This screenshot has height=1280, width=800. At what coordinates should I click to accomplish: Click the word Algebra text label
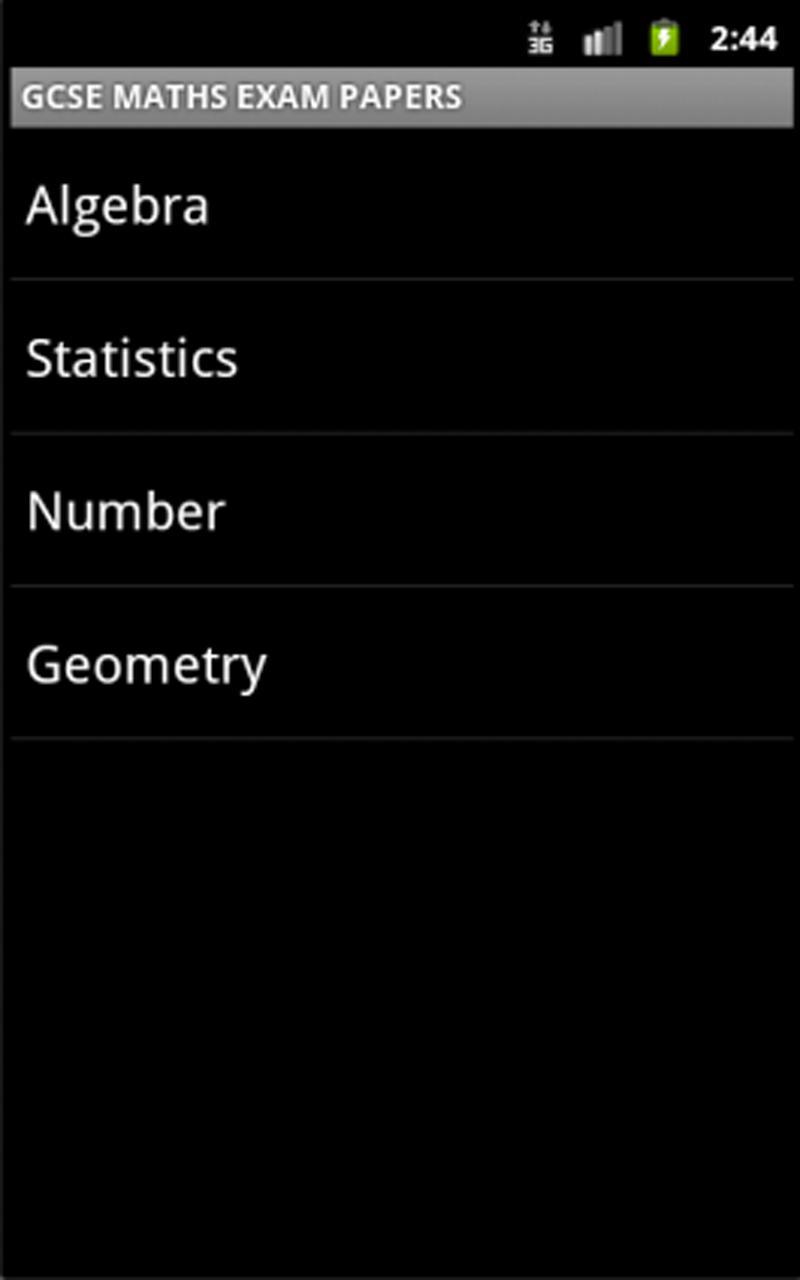point(118,205)
